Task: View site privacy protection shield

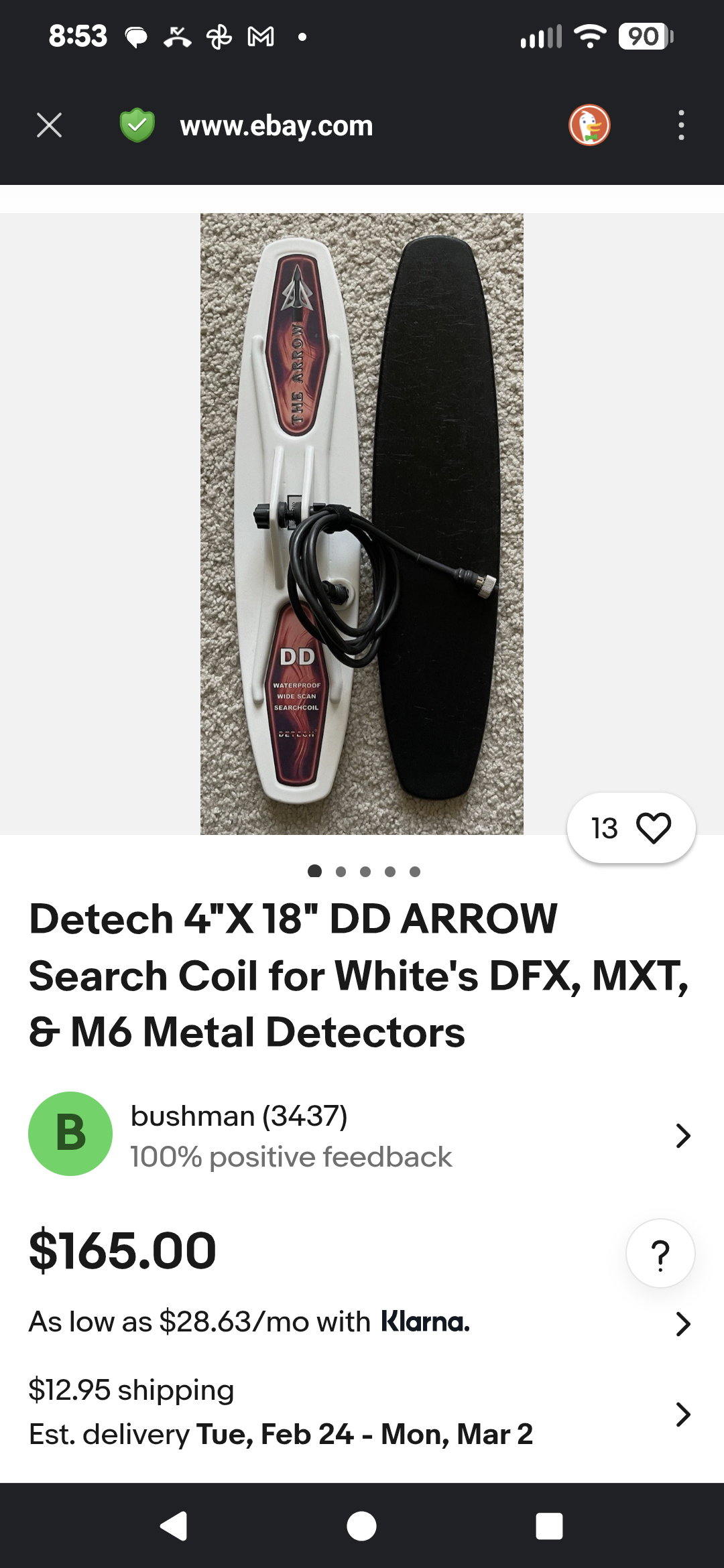Action: 137,125
